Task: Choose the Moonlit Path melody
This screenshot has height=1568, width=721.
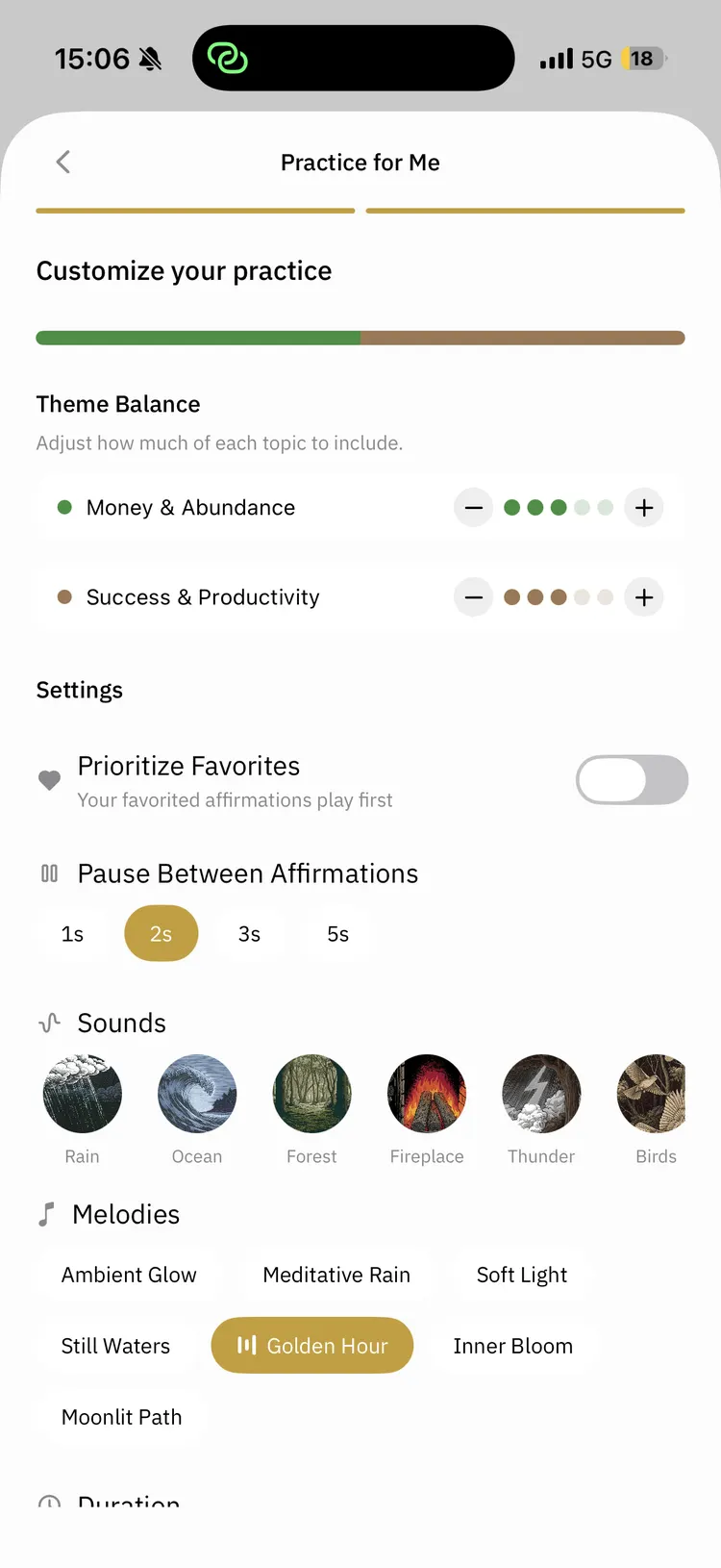Action: click(121, 1417)
